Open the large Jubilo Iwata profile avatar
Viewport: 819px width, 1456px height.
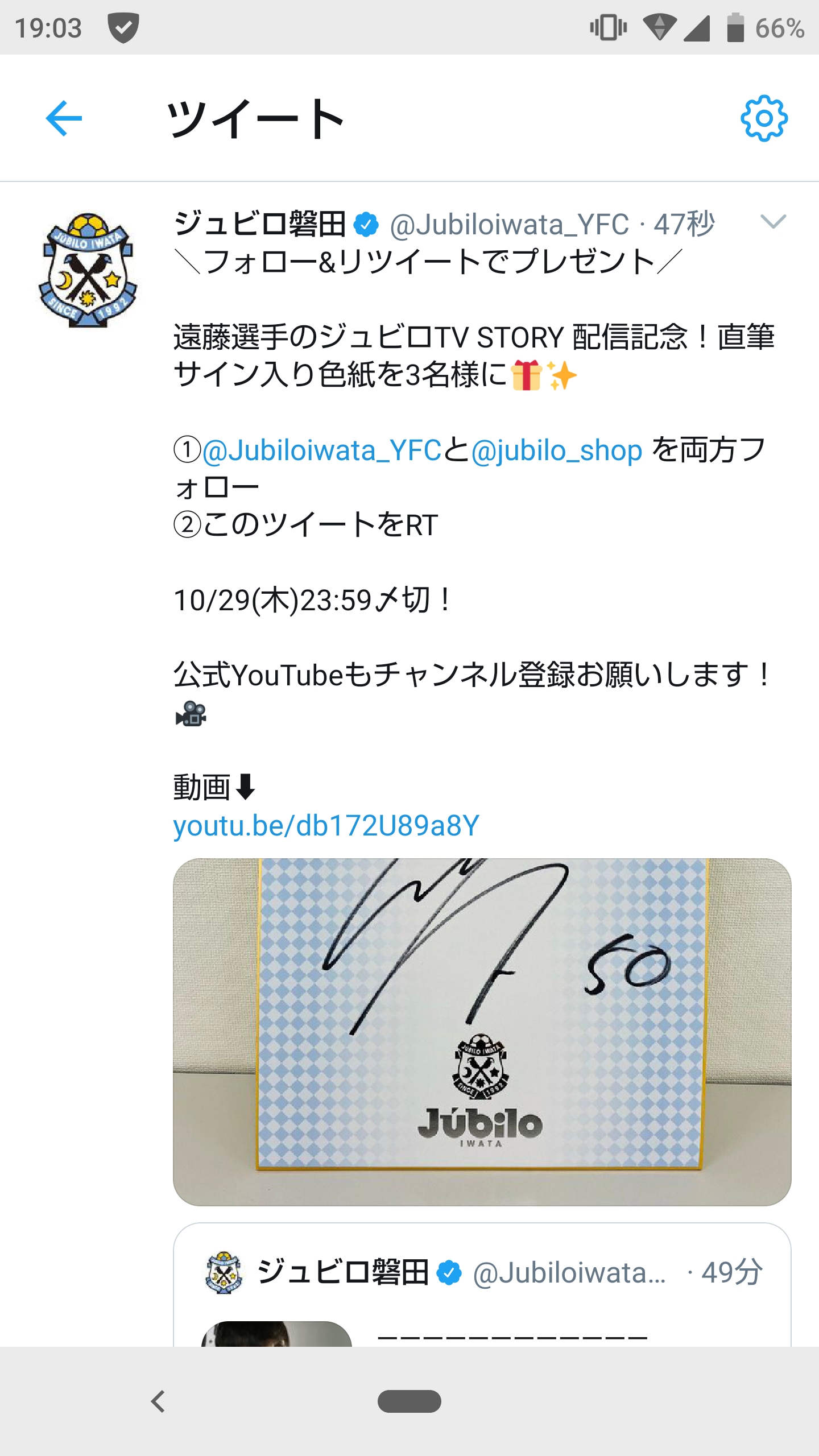click(x=88, y=270)
